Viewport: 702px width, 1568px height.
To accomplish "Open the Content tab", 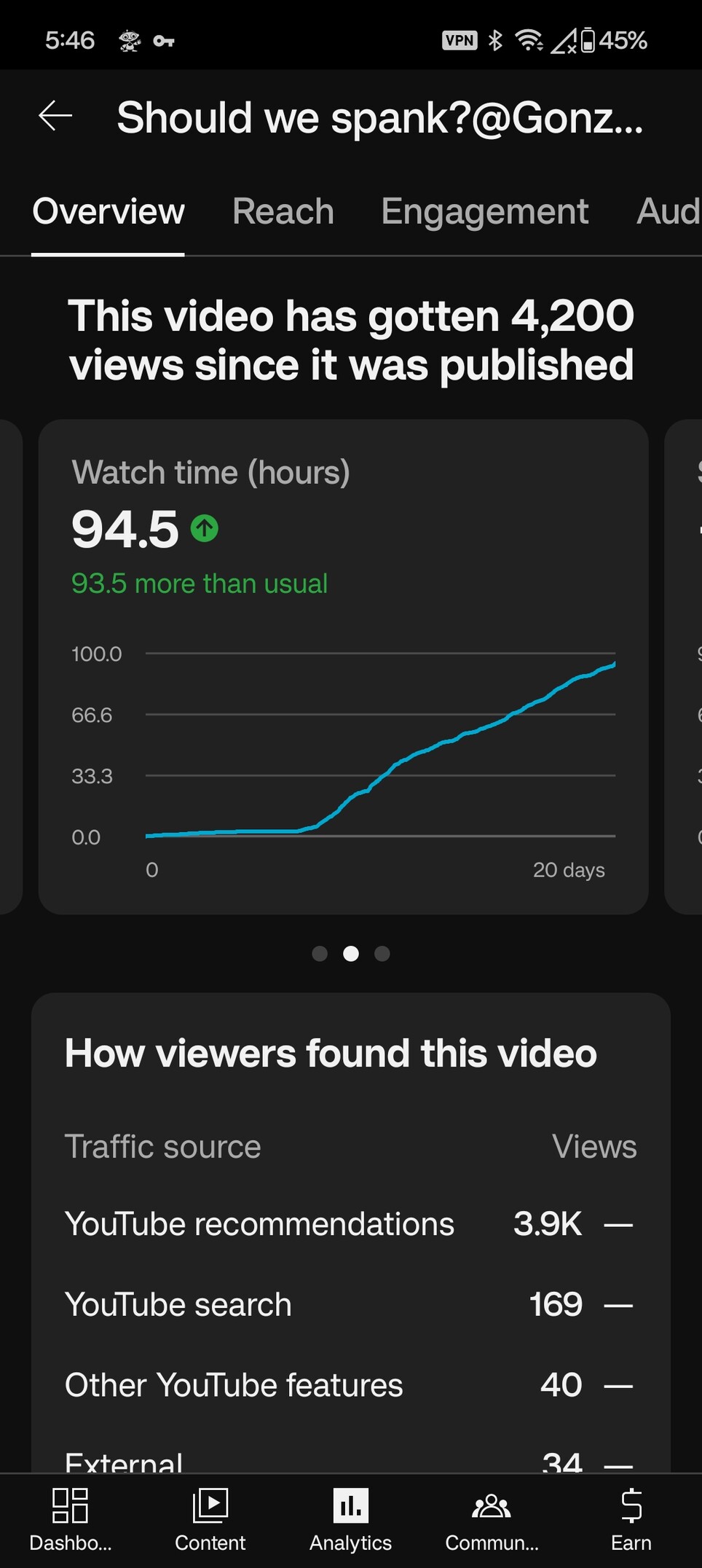I will [210, 1520].
